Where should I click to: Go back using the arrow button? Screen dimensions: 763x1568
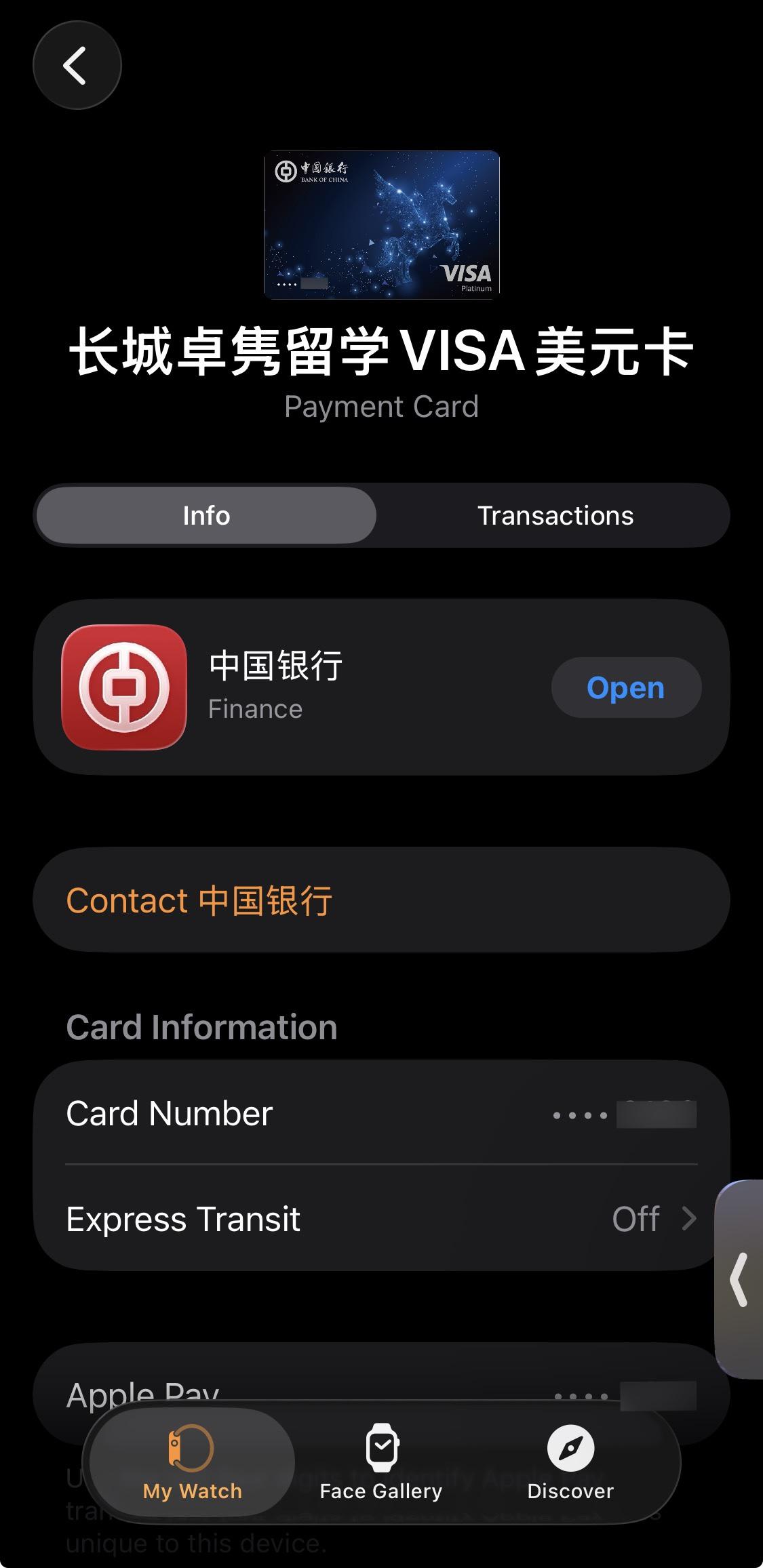pos(77,65)
